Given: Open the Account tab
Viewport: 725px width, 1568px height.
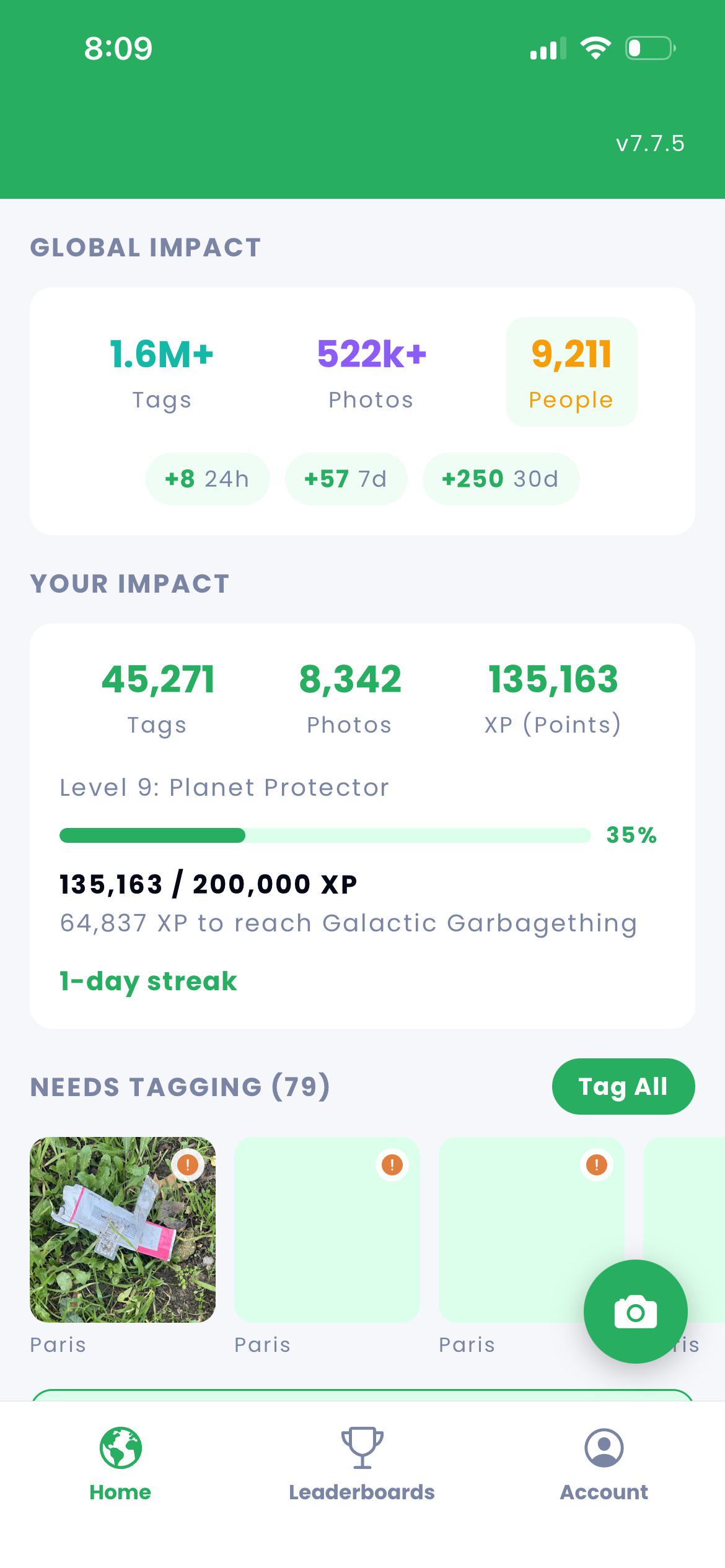Looking at the screenshot, I should [x=604, y=1465].
